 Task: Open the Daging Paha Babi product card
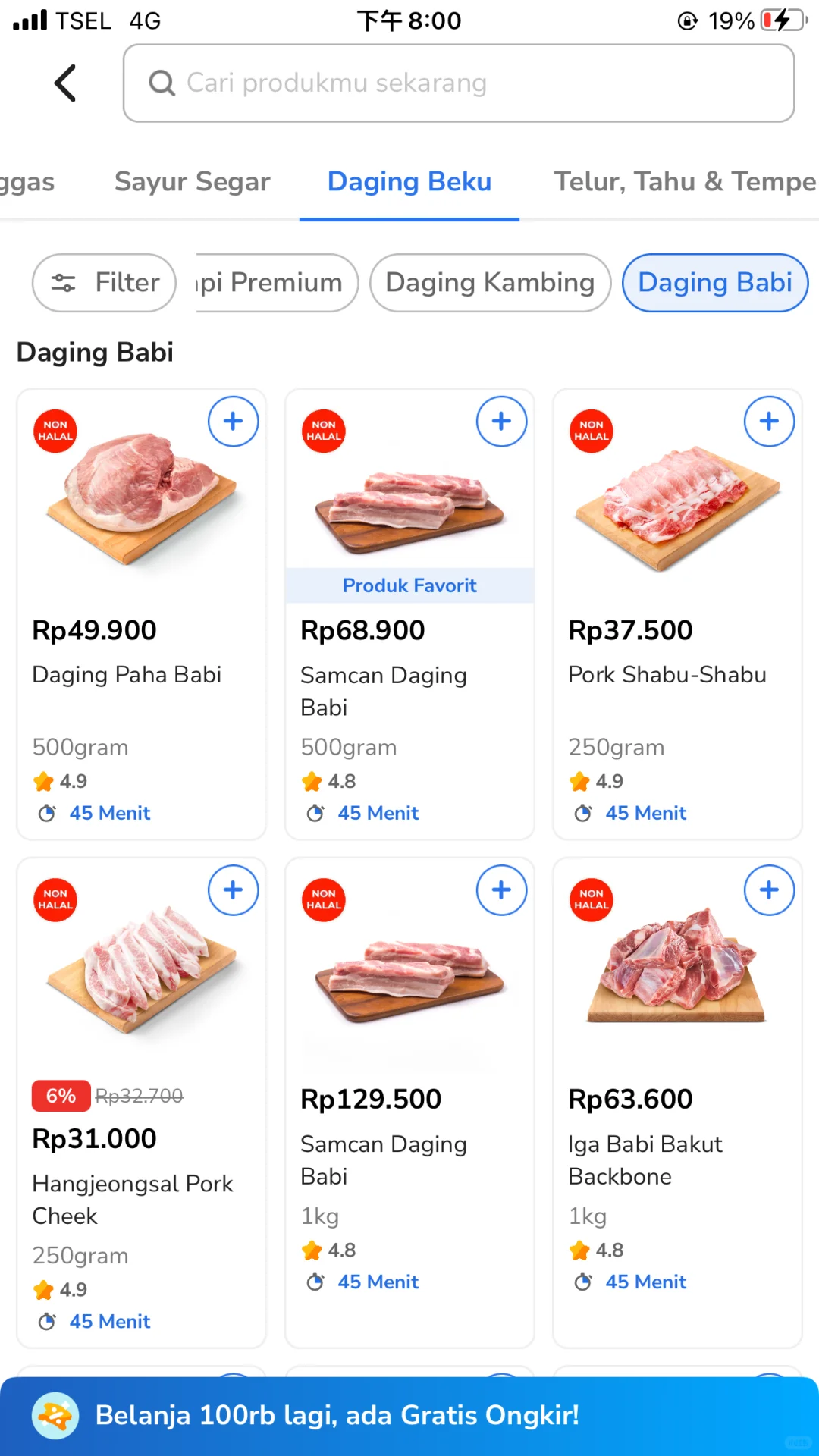tap(141, 614)
